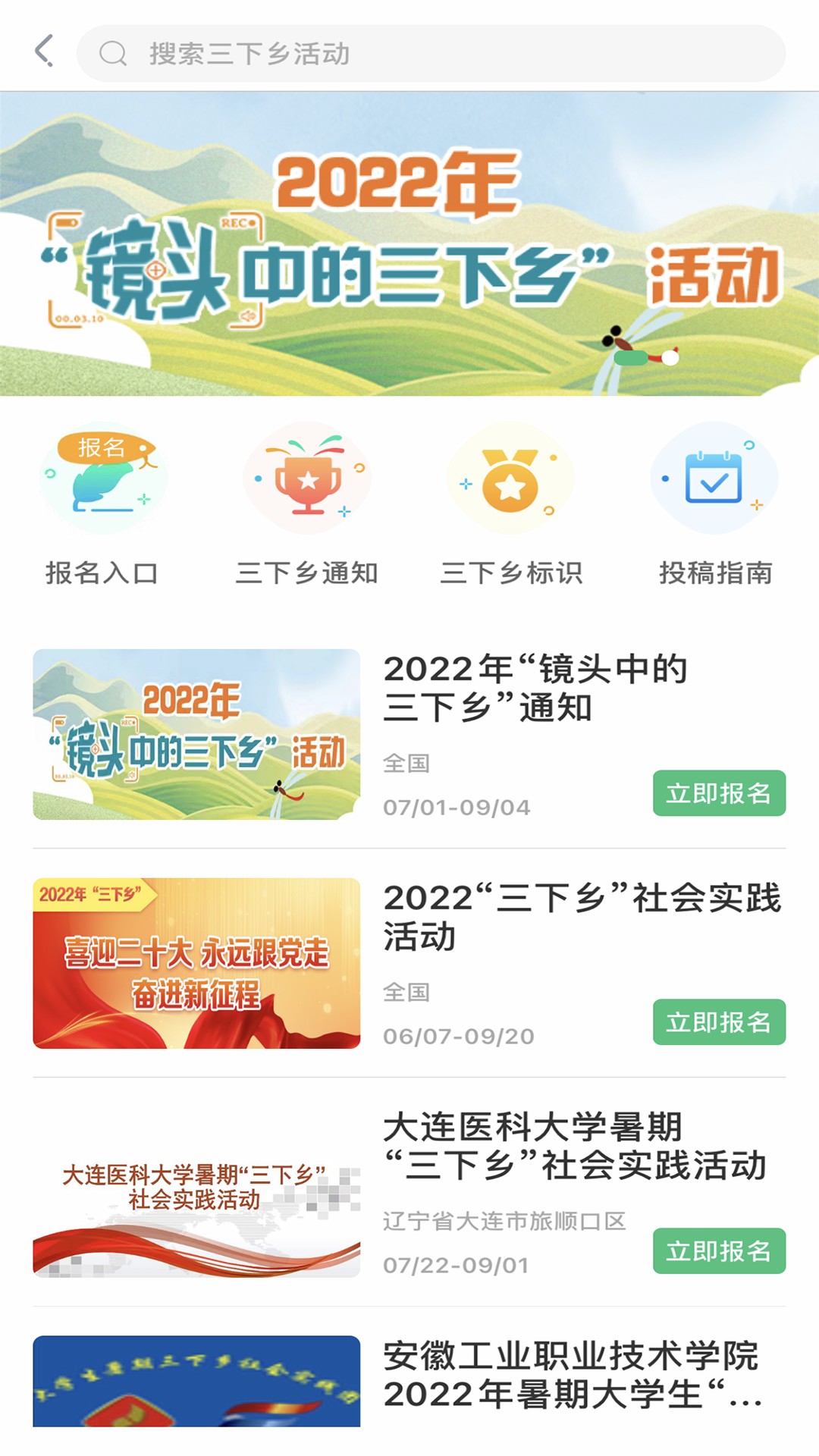Screen dimensions: 819x1456
Task: Click the 喜迎二十大 red banner thumbnail
Action: click(196, 961)
